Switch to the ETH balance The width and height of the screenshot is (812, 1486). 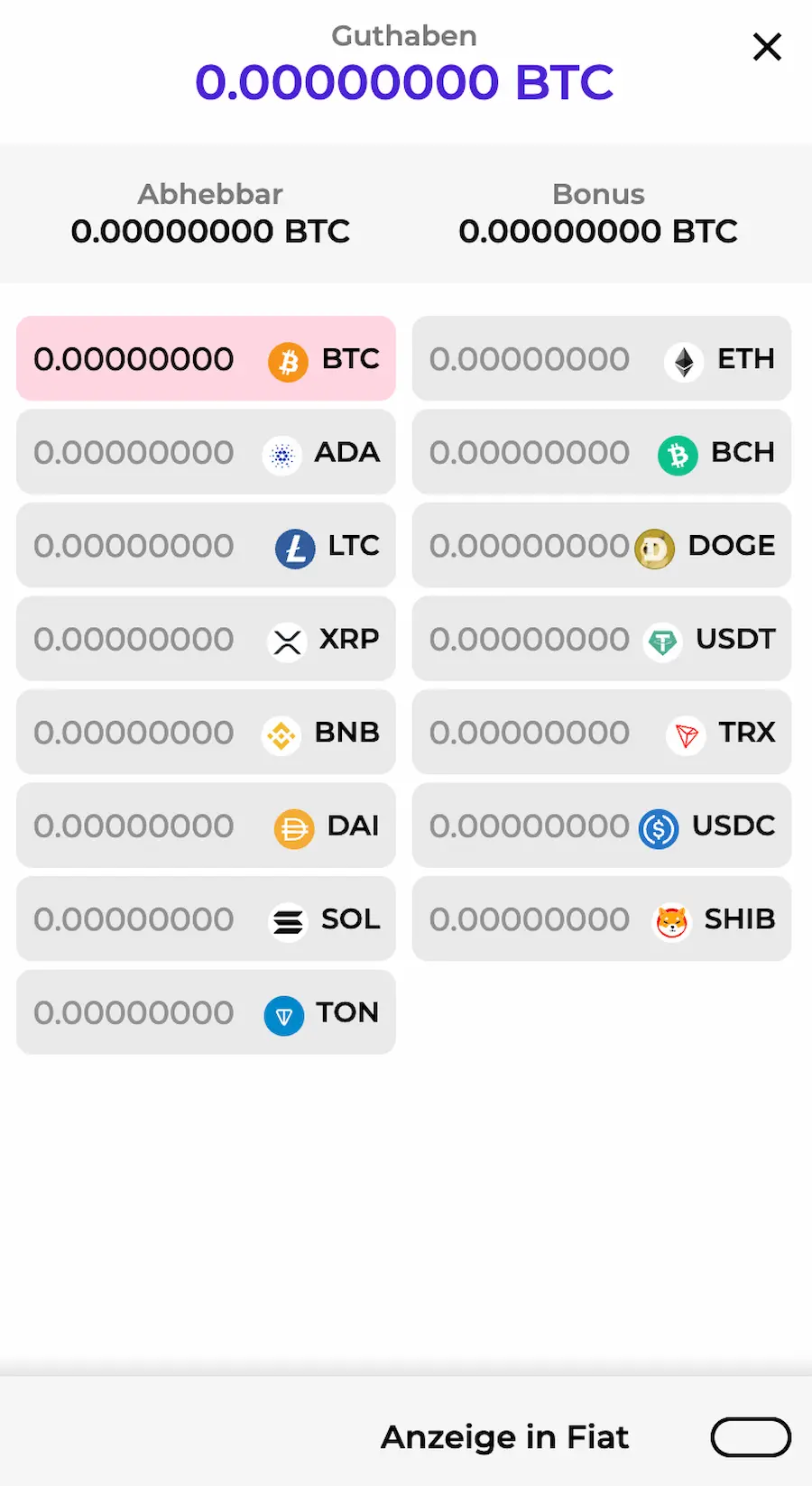[602, 359]
